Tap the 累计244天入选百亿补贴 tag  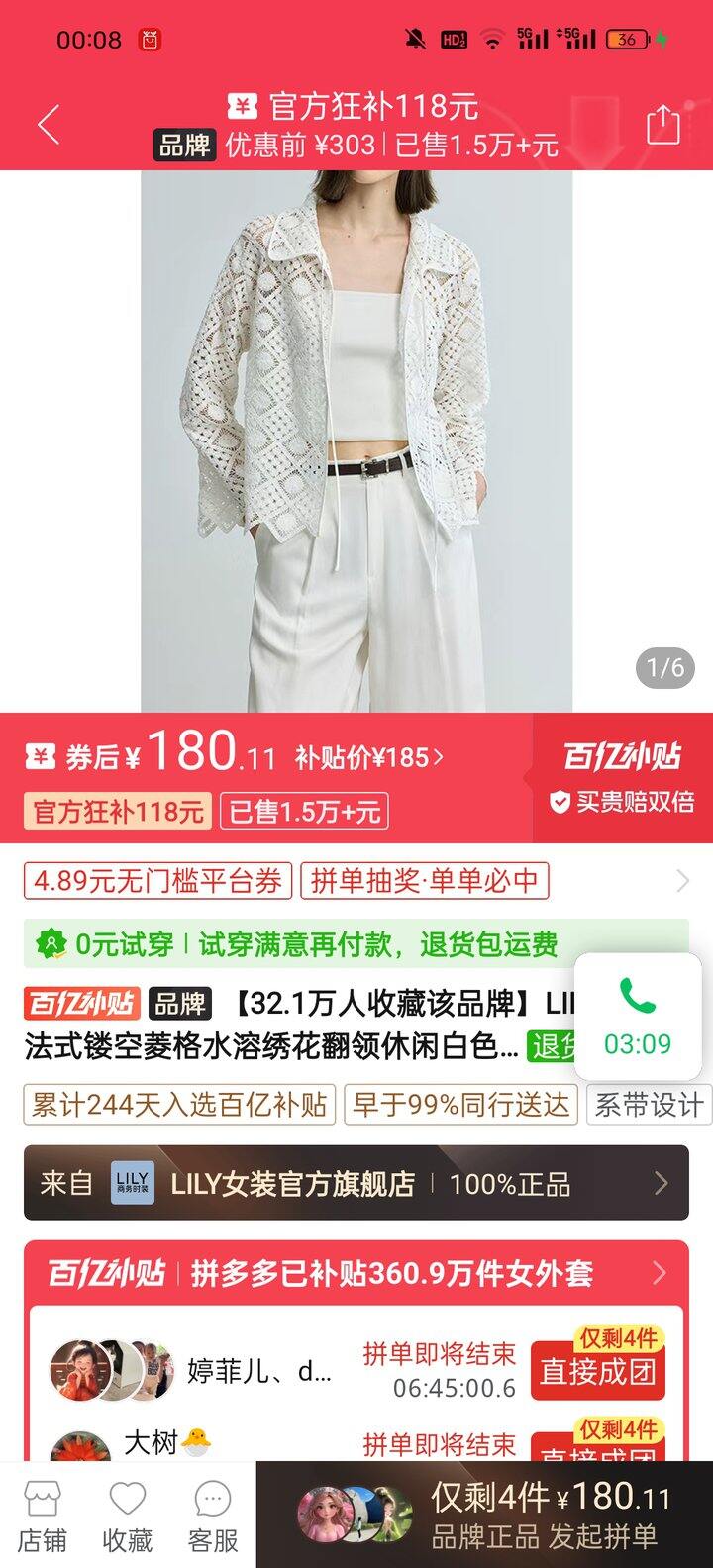[x=179, y=1105]
